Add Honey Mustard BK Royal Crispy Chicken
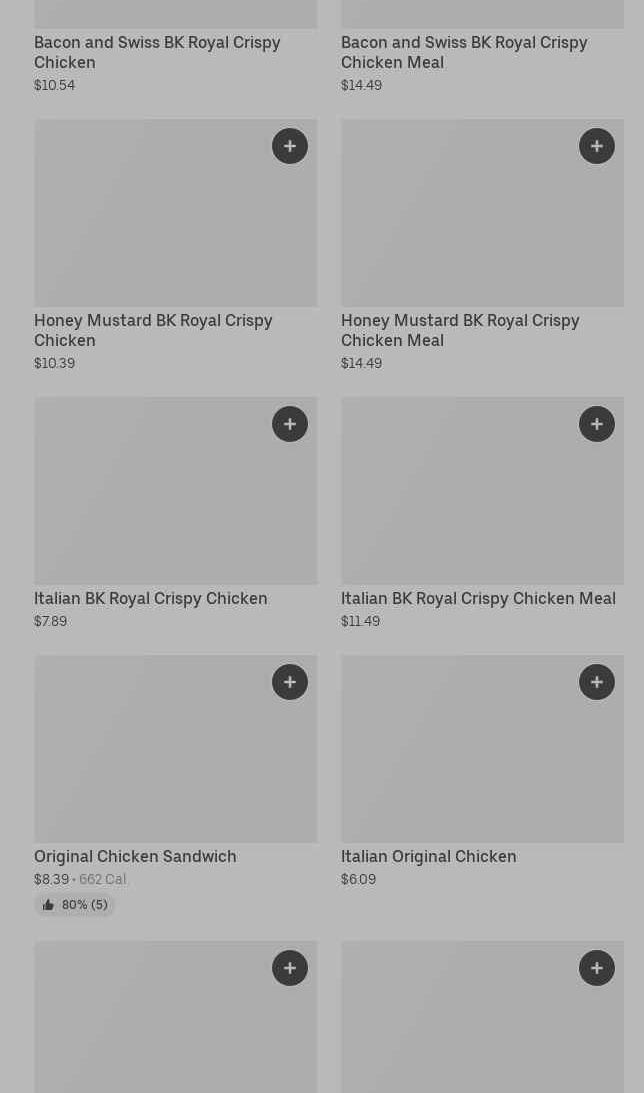The width and height of the screenshot is (644, 1093). pyautogui.click(x=290, y=146)
